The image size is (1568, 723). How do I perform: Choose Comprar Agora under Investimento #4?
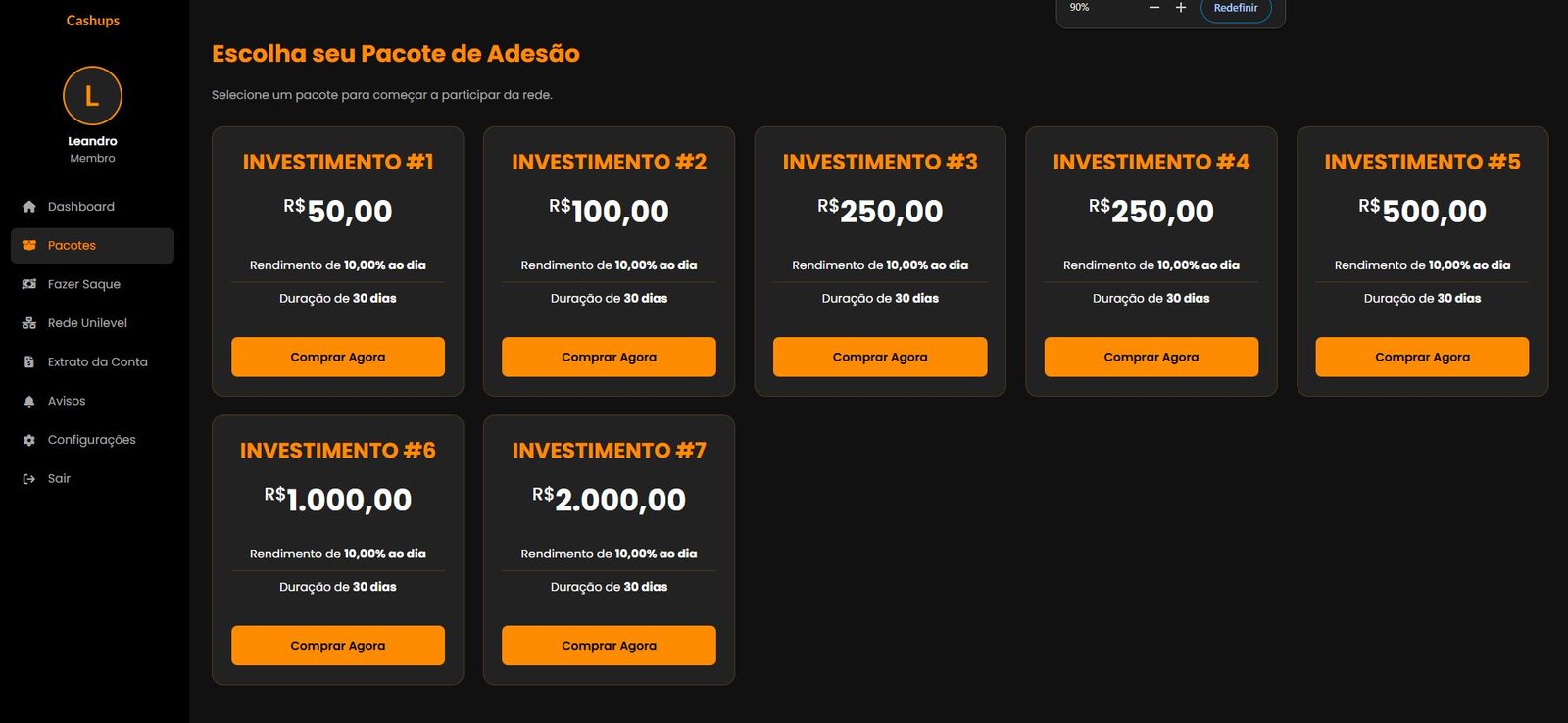[1151, 357]
